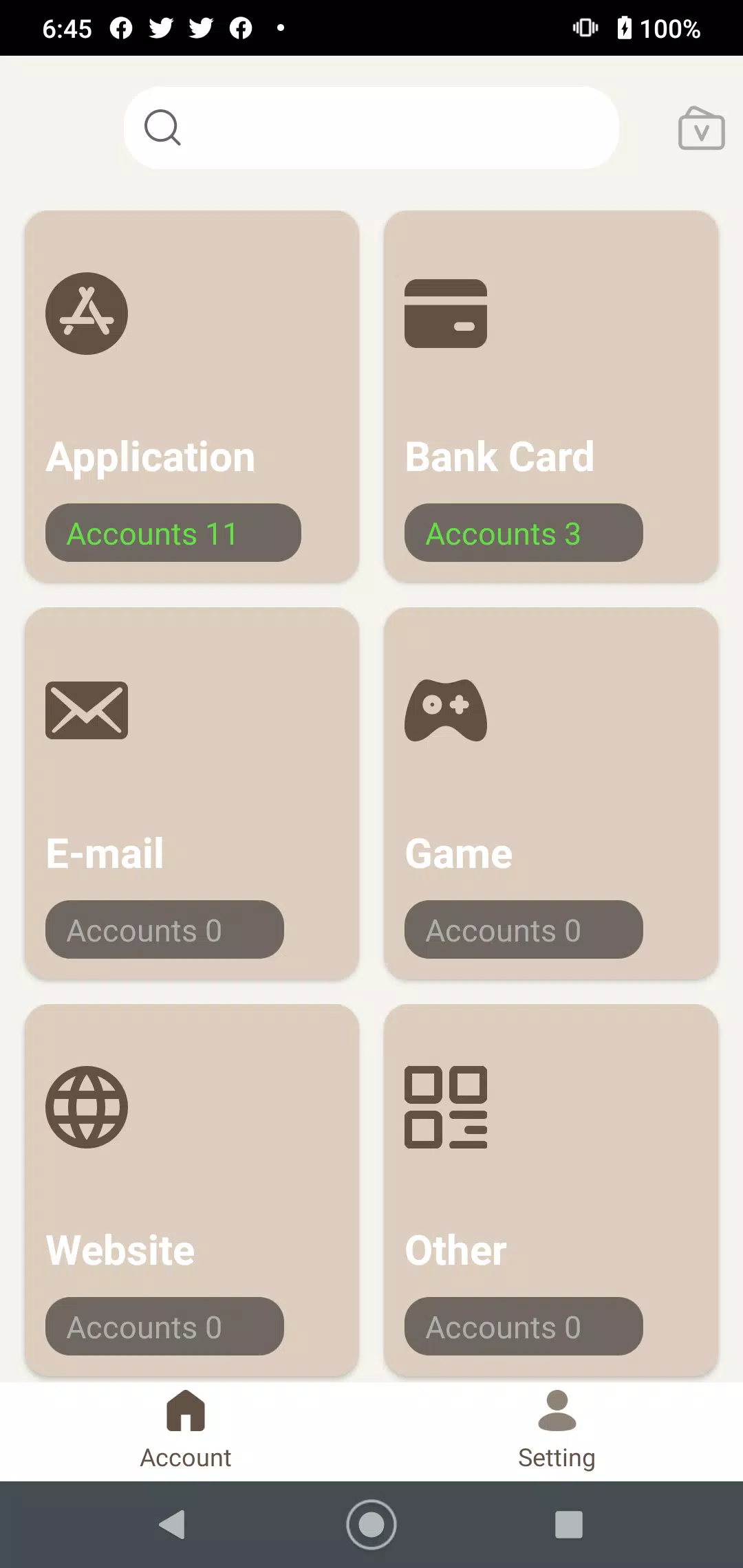Select the Application category icon
This screenshot has width=743, height=1568.
point(86,314)
